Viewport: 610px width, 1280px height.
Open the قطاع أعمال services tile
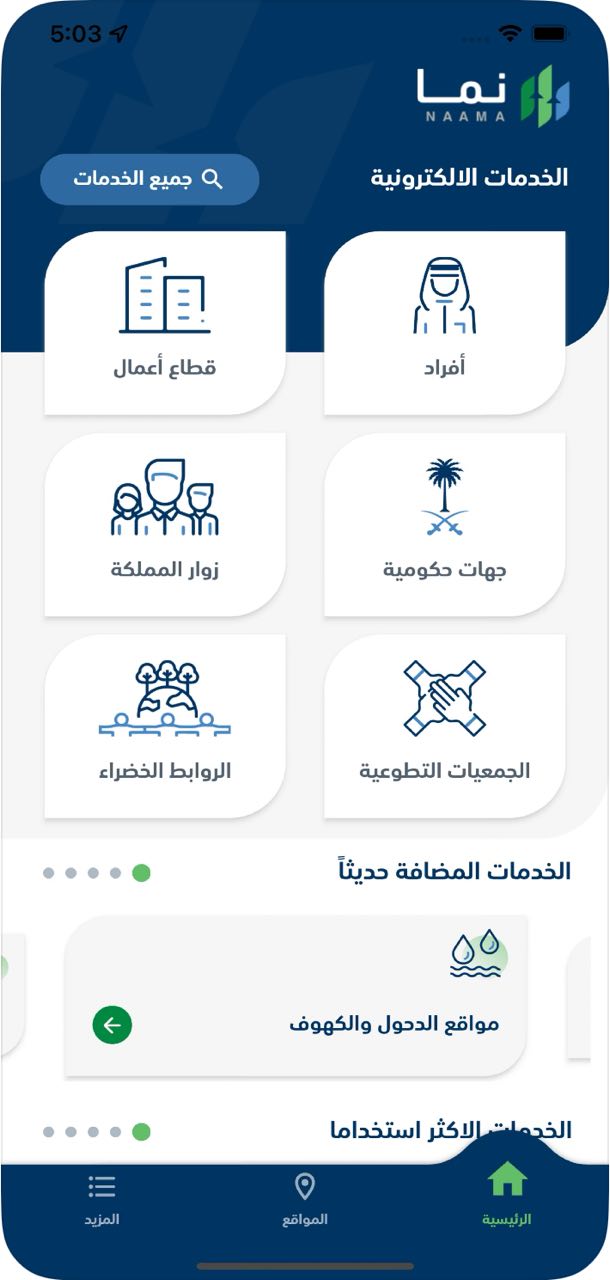click(165, 323)
